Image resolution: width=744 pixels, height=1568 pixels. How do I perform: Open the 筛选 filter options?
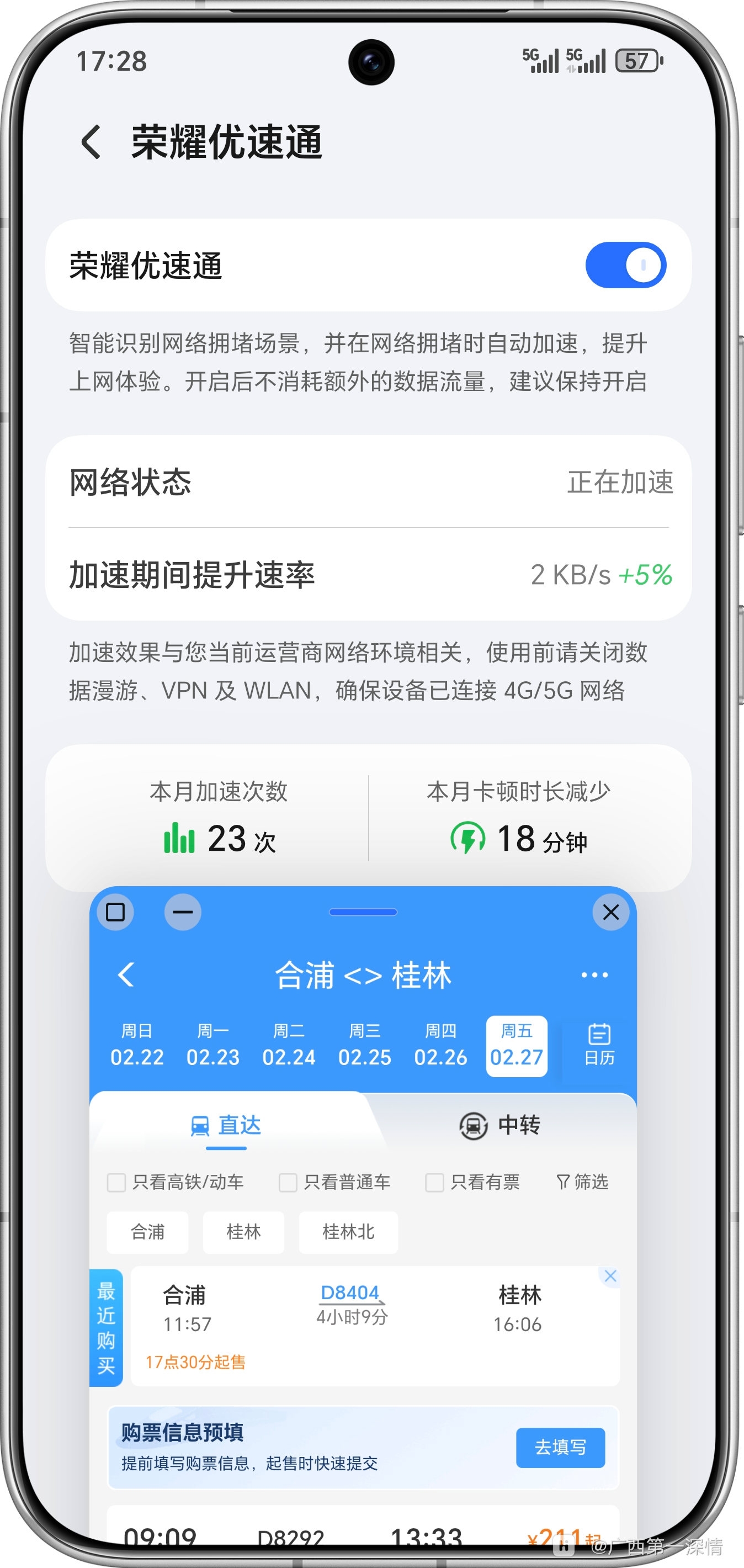pyautogui.click(x=583, y=1182)
